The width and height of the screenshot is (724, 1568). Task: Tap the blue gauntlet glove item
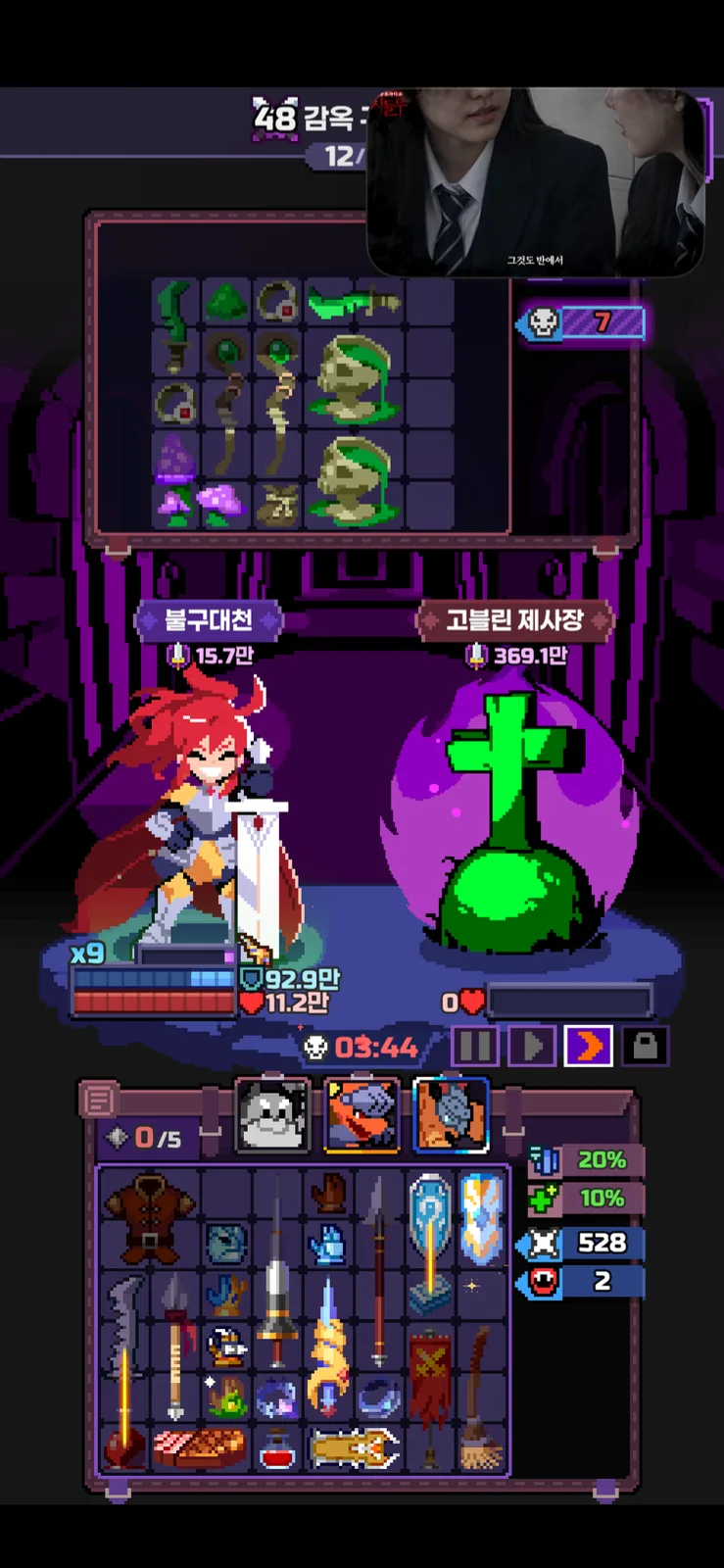click(328, 1245)
